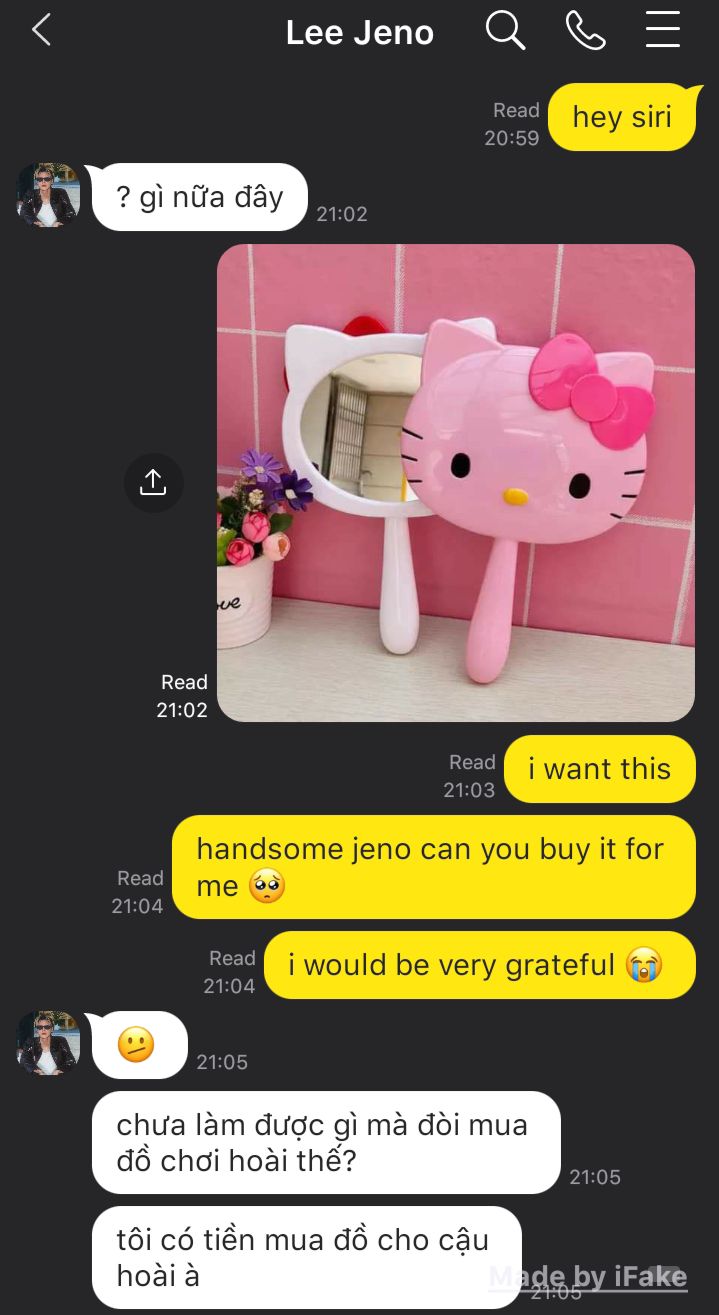
Task: Open the Hello Kitty mirror photo
Action: click(455, 483)
